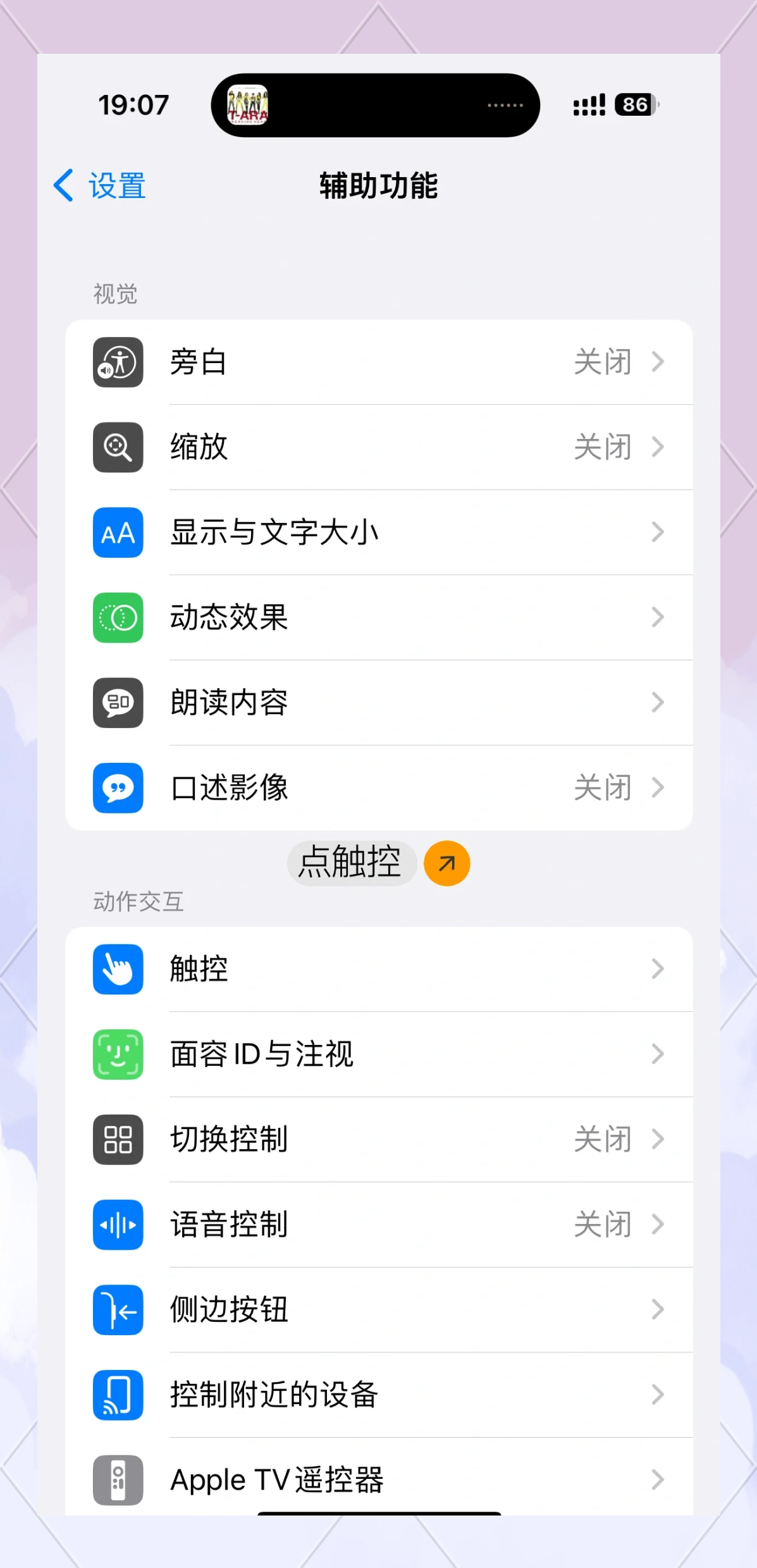The height and width of the screenshot is (1568, 757).
Task: Expand the 切换控制 row chevron
Action: (x=659, y=1140)
